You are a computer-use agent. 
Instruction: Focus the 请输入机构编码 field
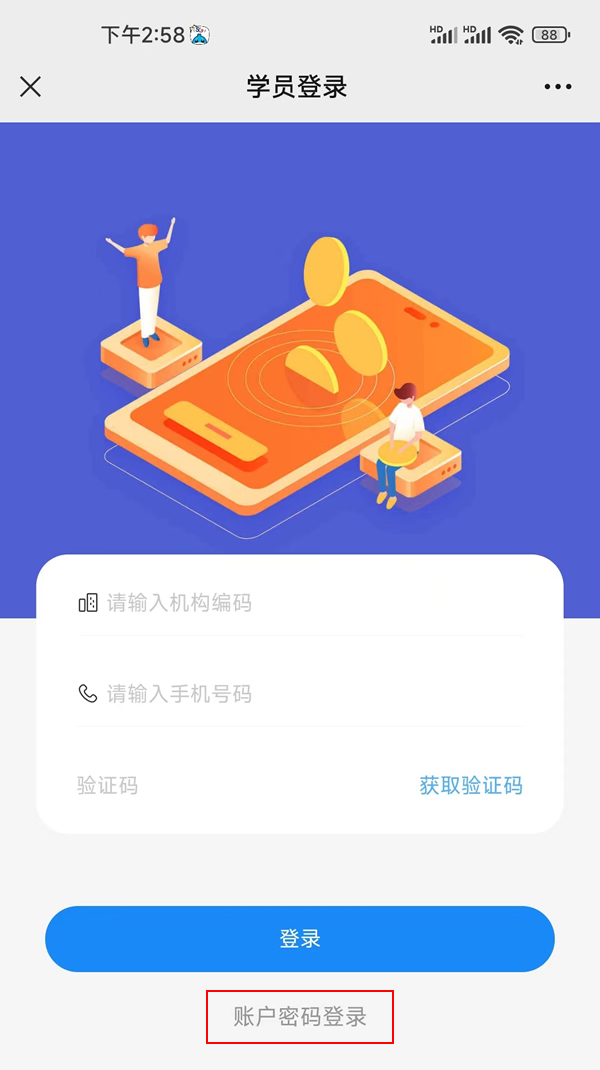[300, 603]
